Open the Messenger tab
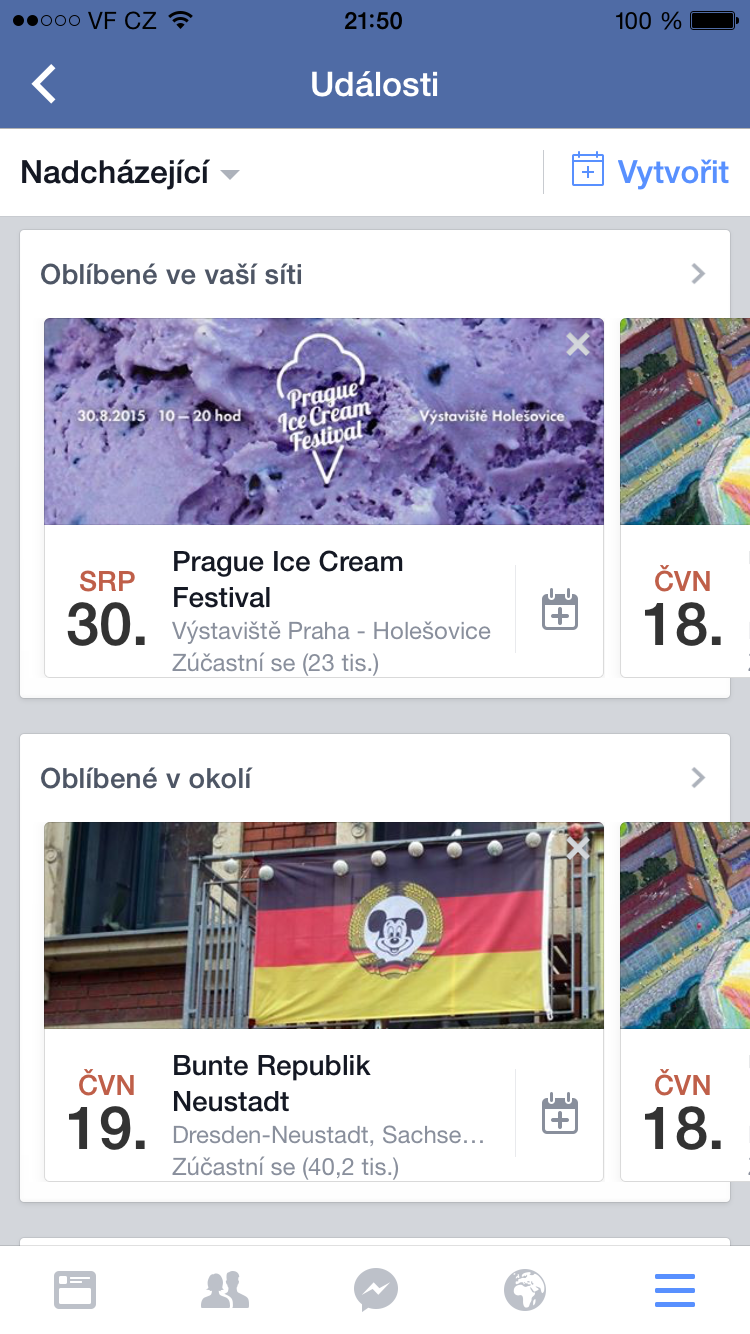Screen dimensions: 750x1334 point(375,1290)
